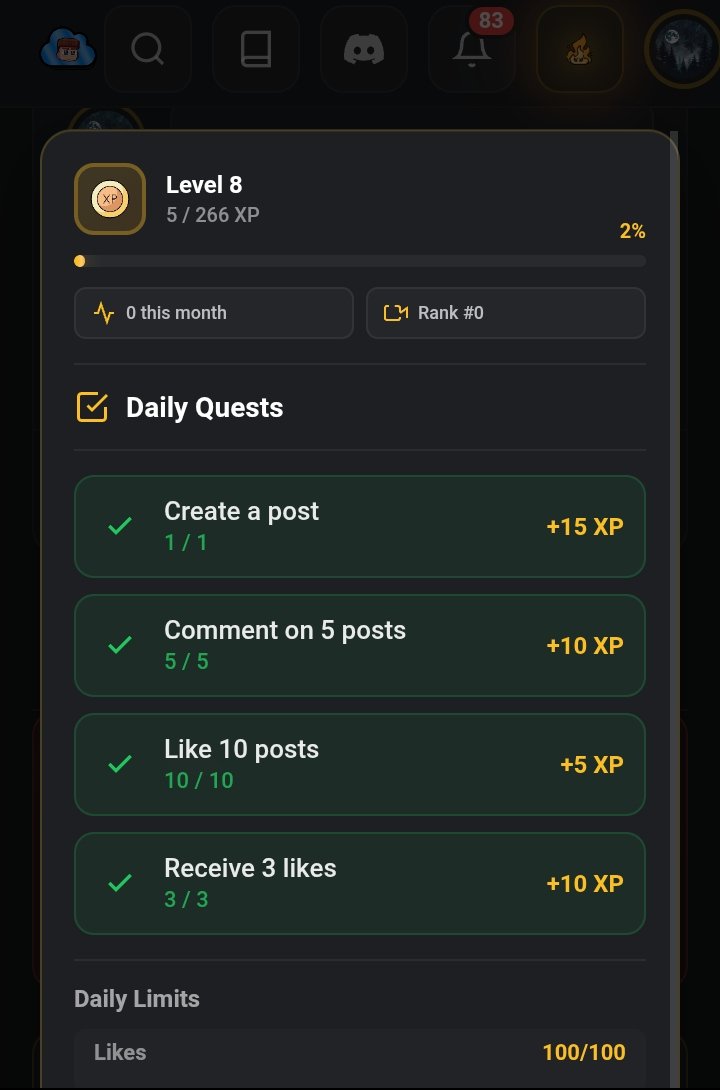Viewport: 720px width, 1090px height.
Task: View the 0 this month stat
Action: pos(214,313)
